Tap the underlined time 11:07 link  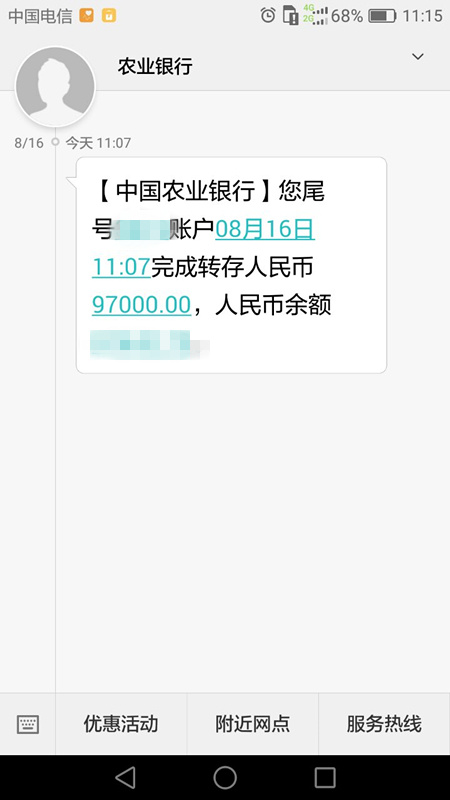point(121,267)
